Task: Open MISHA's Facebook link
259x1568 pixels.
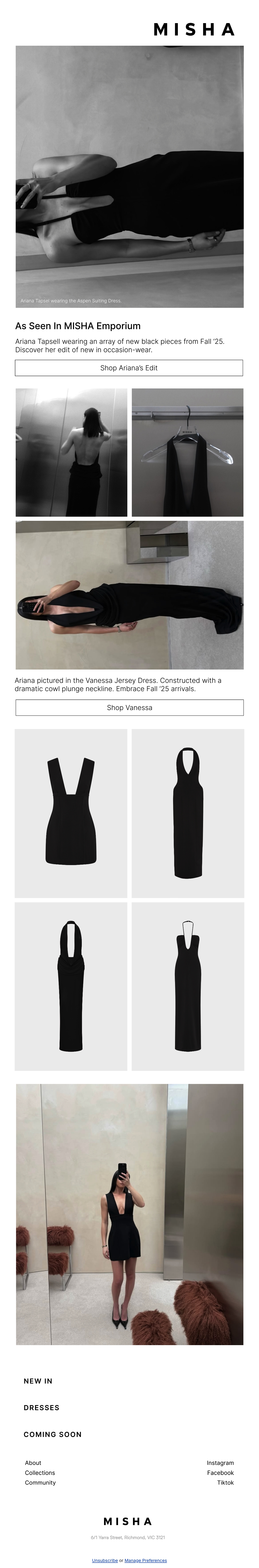Action: (221, 1473)
